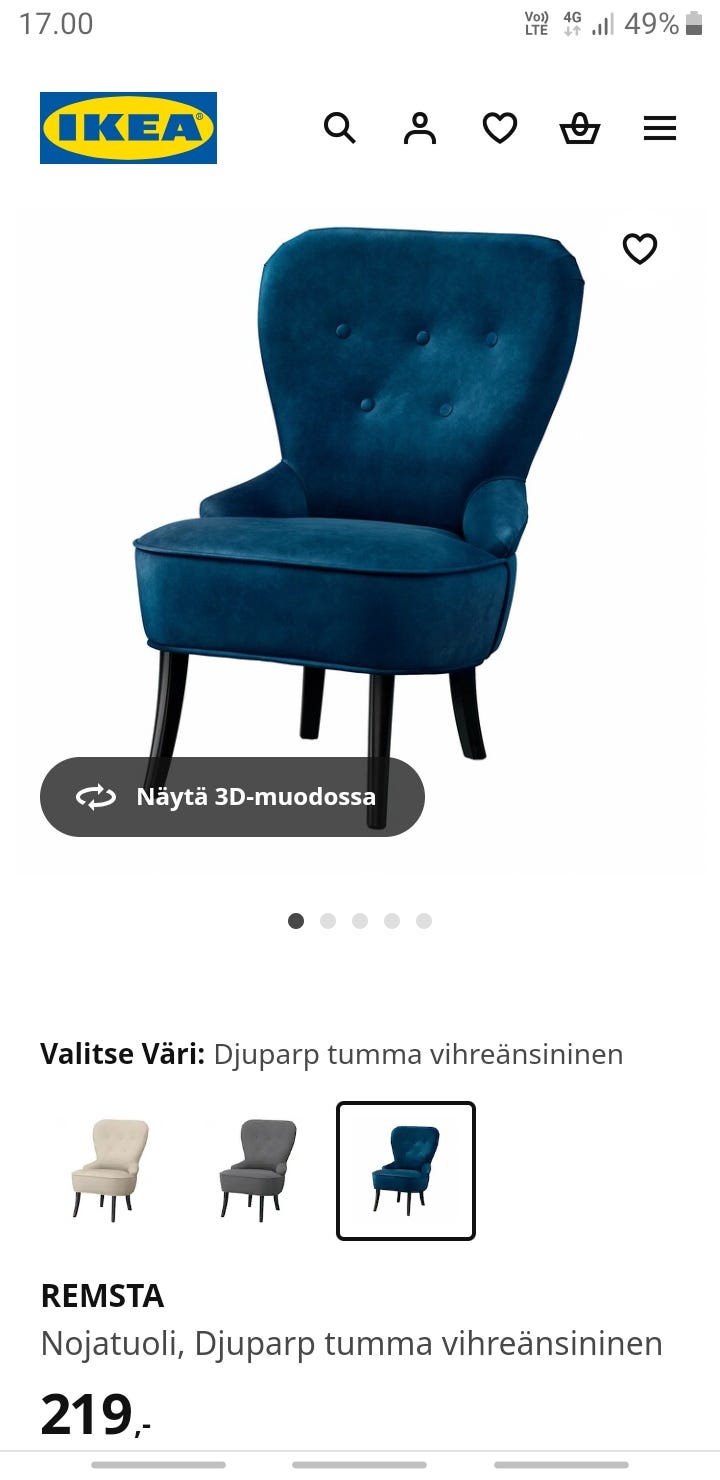This screenshot has height=1480, width=720.
Task: Select the first filled carousel dot
Action: click(296, 920)
